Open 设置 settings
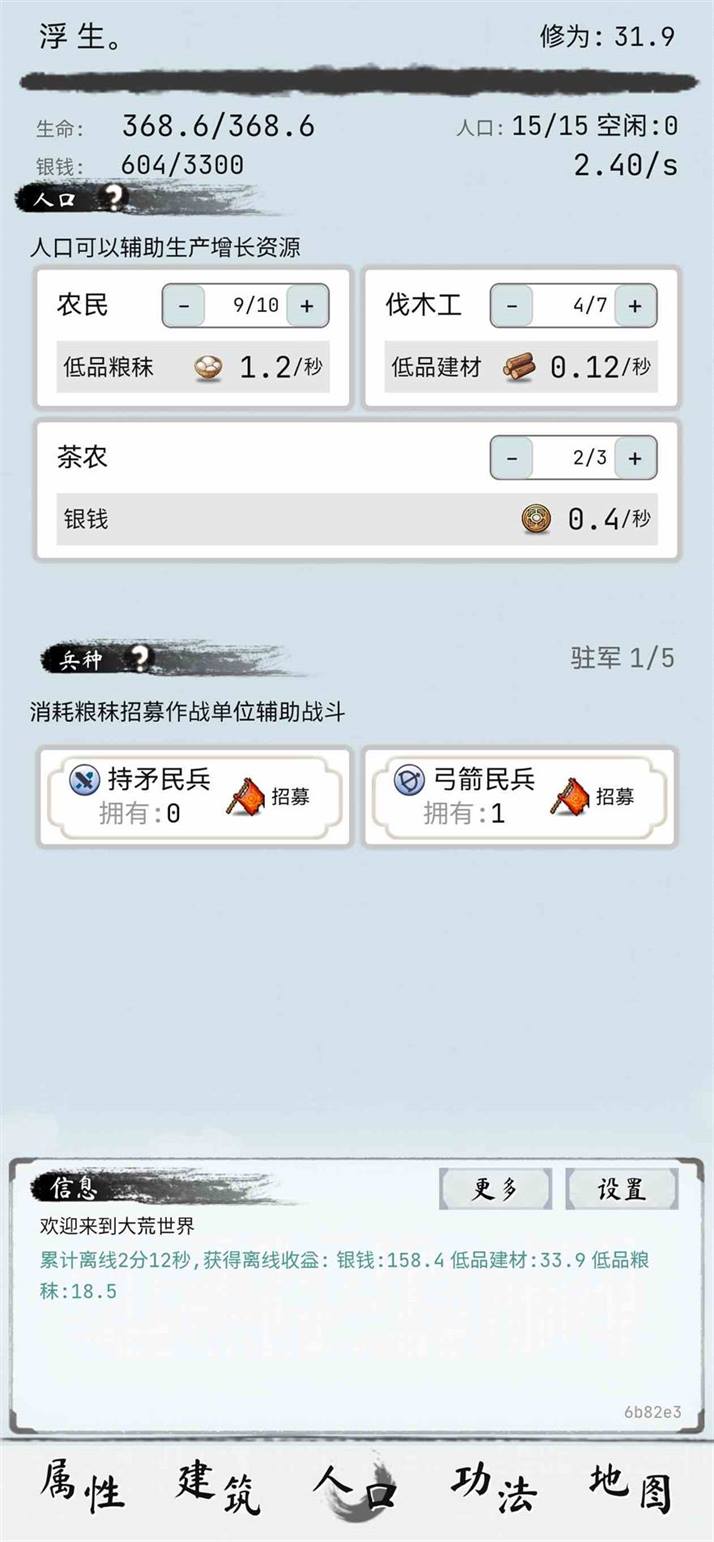The height and width of the screenshot is (1542, 714). coord(621,1189)
